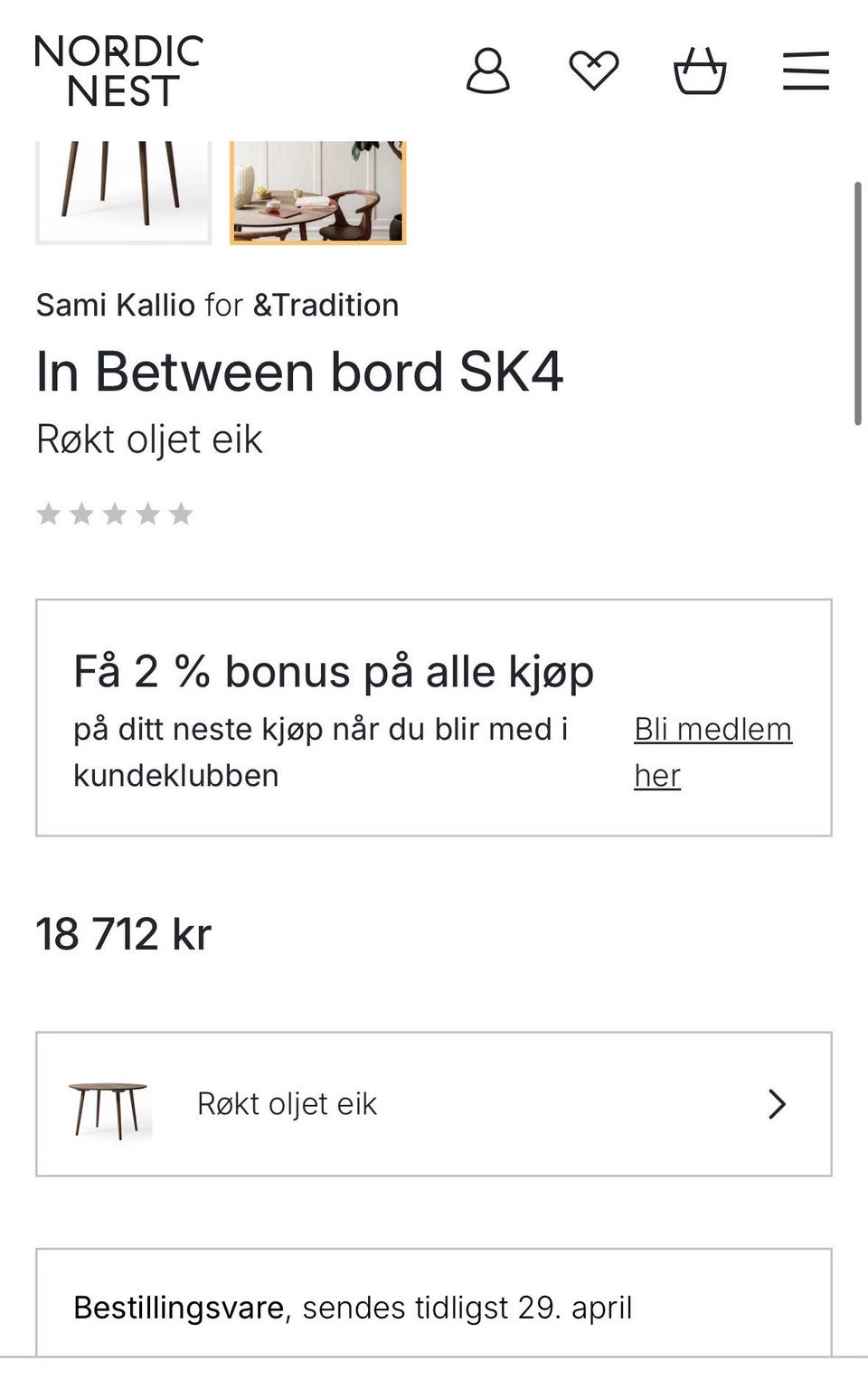Click the &Tradition brand link
The width and height of the screenshot is (868, 1389).
point(325,305)
